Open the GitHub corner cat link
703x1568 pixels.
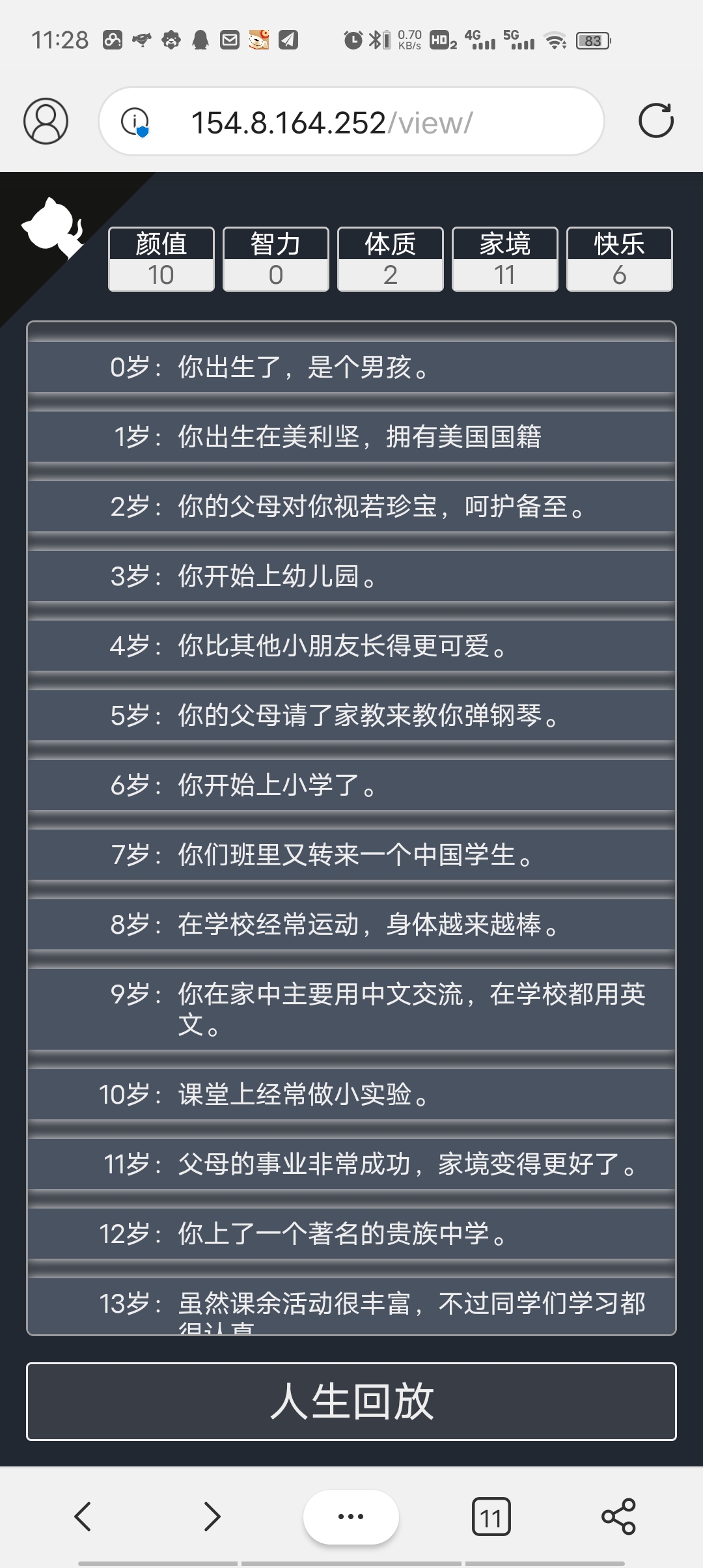pos(53,229)
